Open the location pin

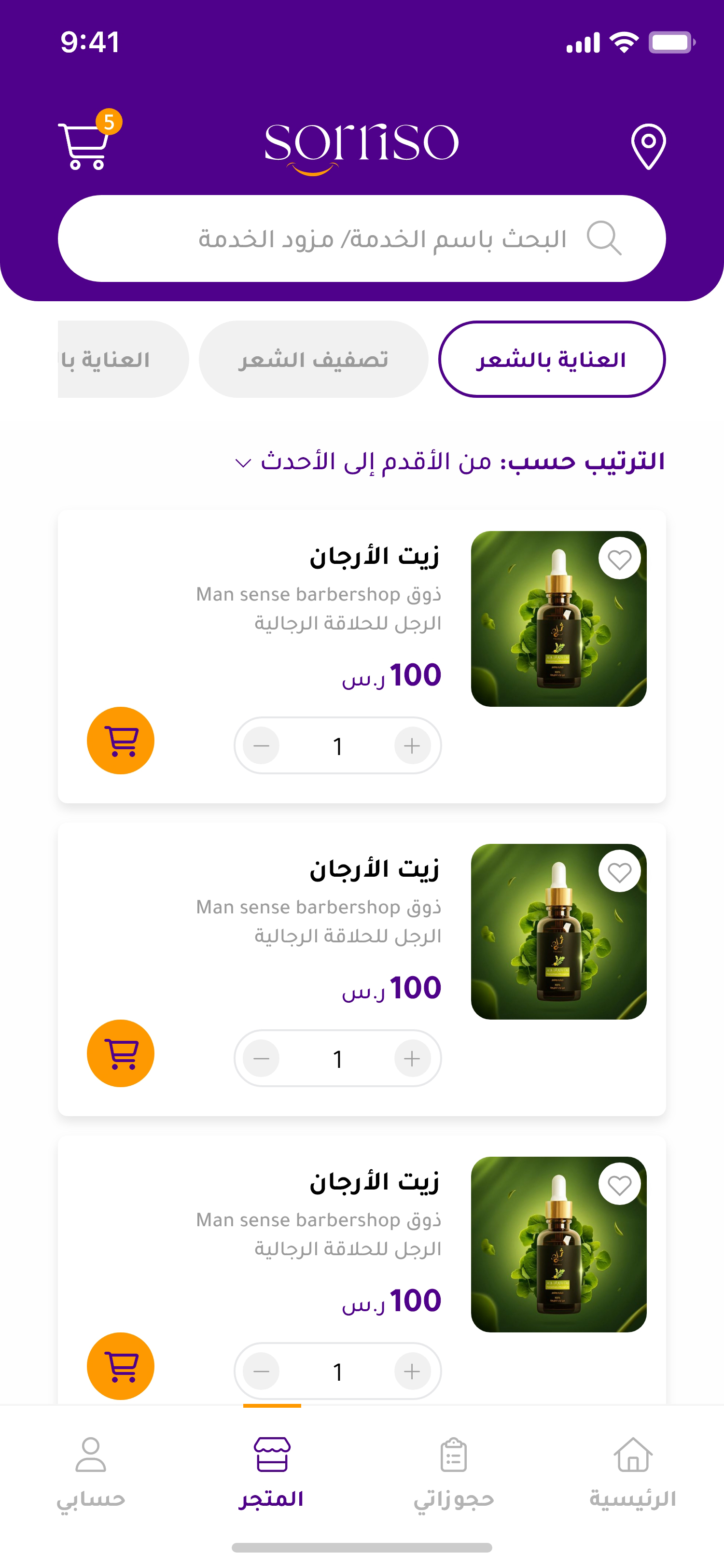[648, 146]
